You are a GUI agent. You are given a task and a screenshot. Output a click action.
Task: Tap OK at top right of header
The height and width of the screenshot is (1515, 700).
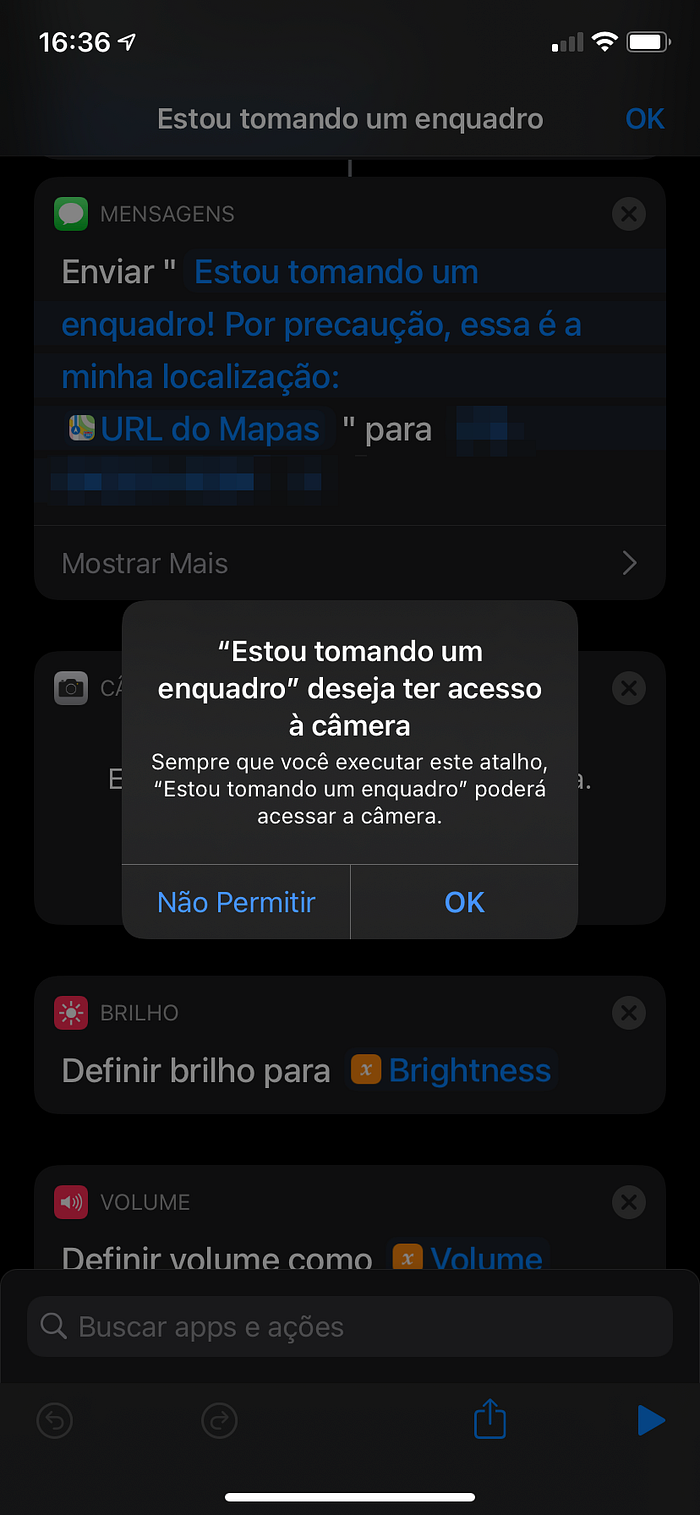[x=644, y=119]
